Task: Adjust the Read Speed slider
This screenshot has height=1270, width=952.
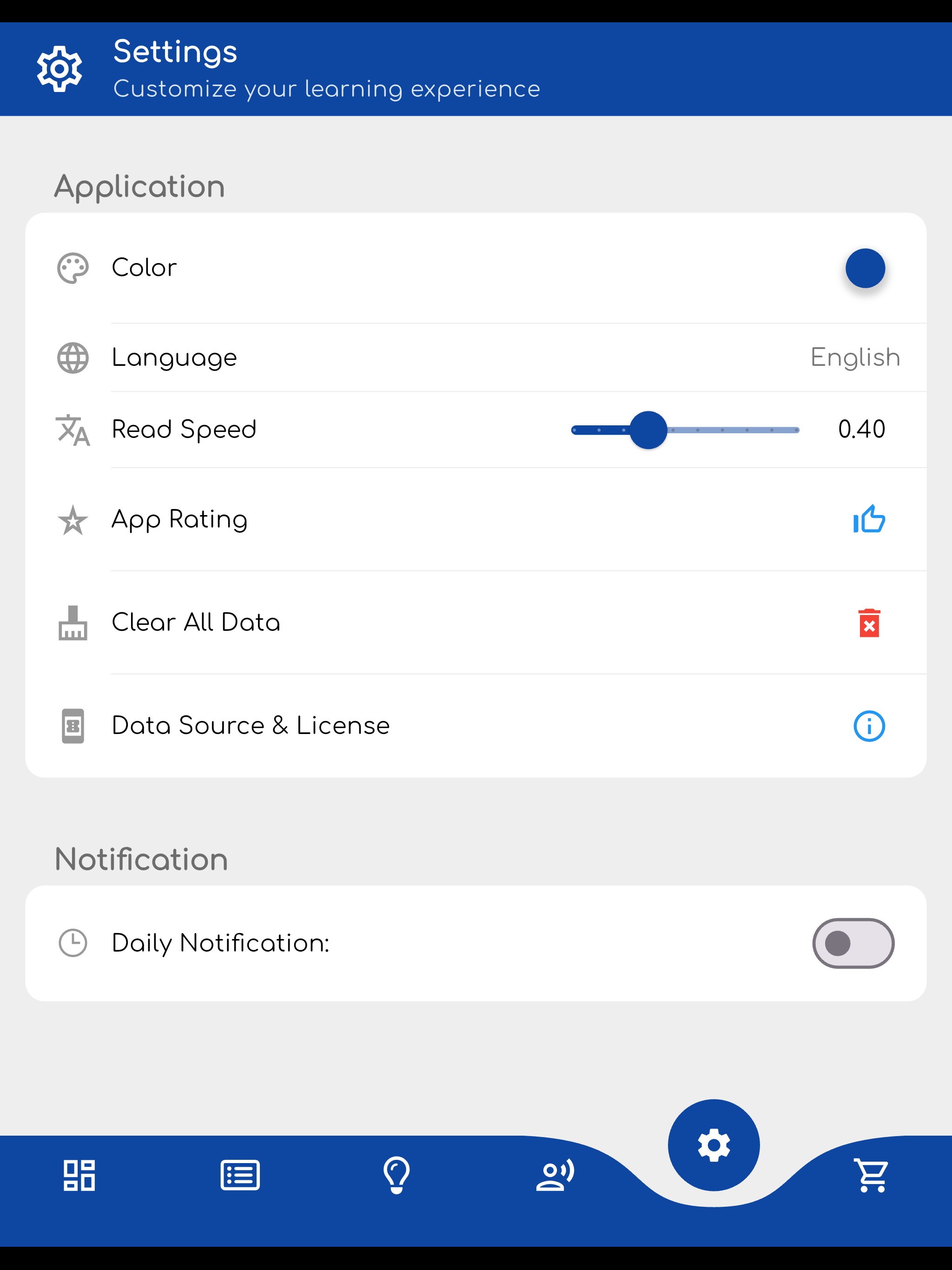Action: [x=649, y=430]
